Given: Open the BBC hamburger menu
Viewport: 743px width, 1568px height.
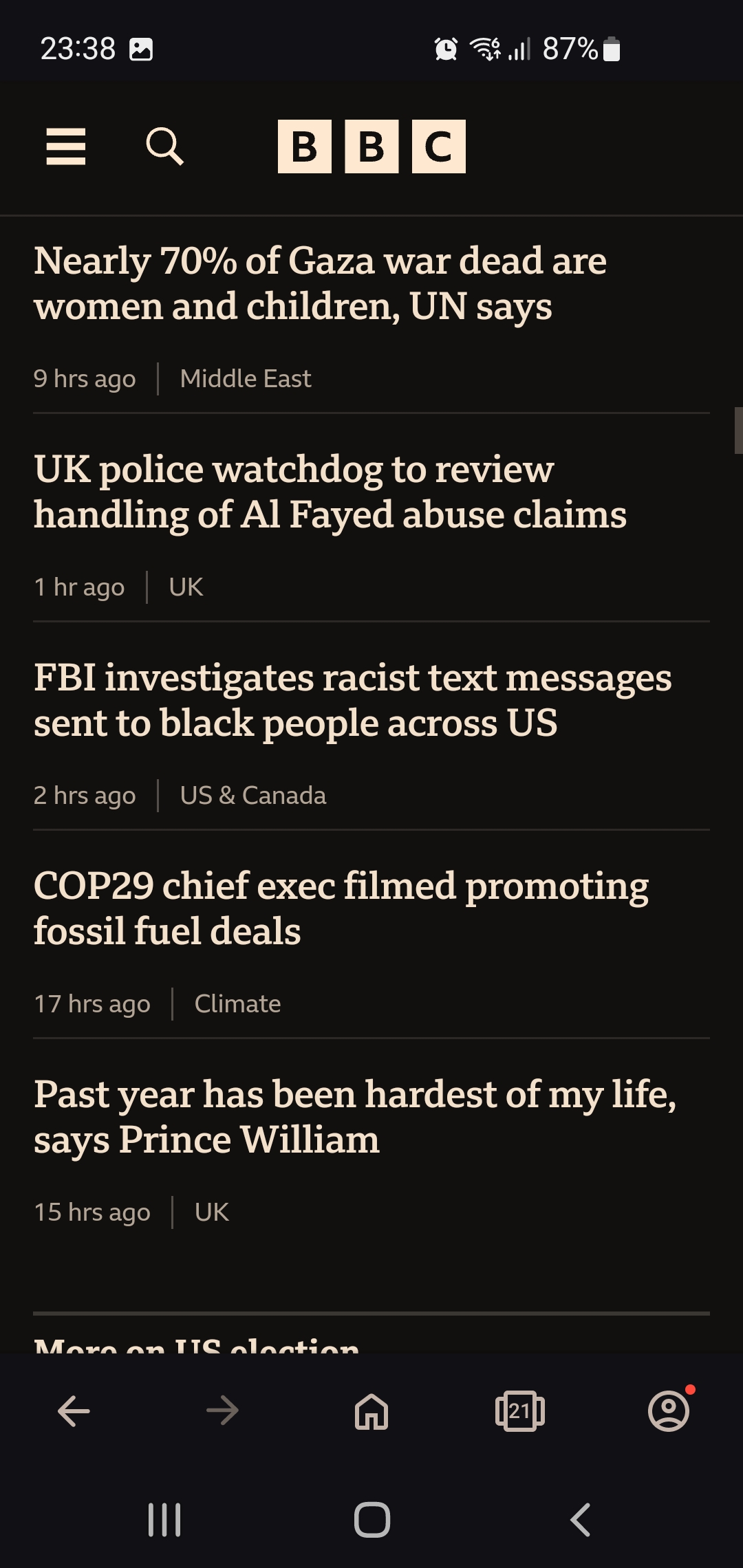Looking at the screenshot, I should coord(66,146).
